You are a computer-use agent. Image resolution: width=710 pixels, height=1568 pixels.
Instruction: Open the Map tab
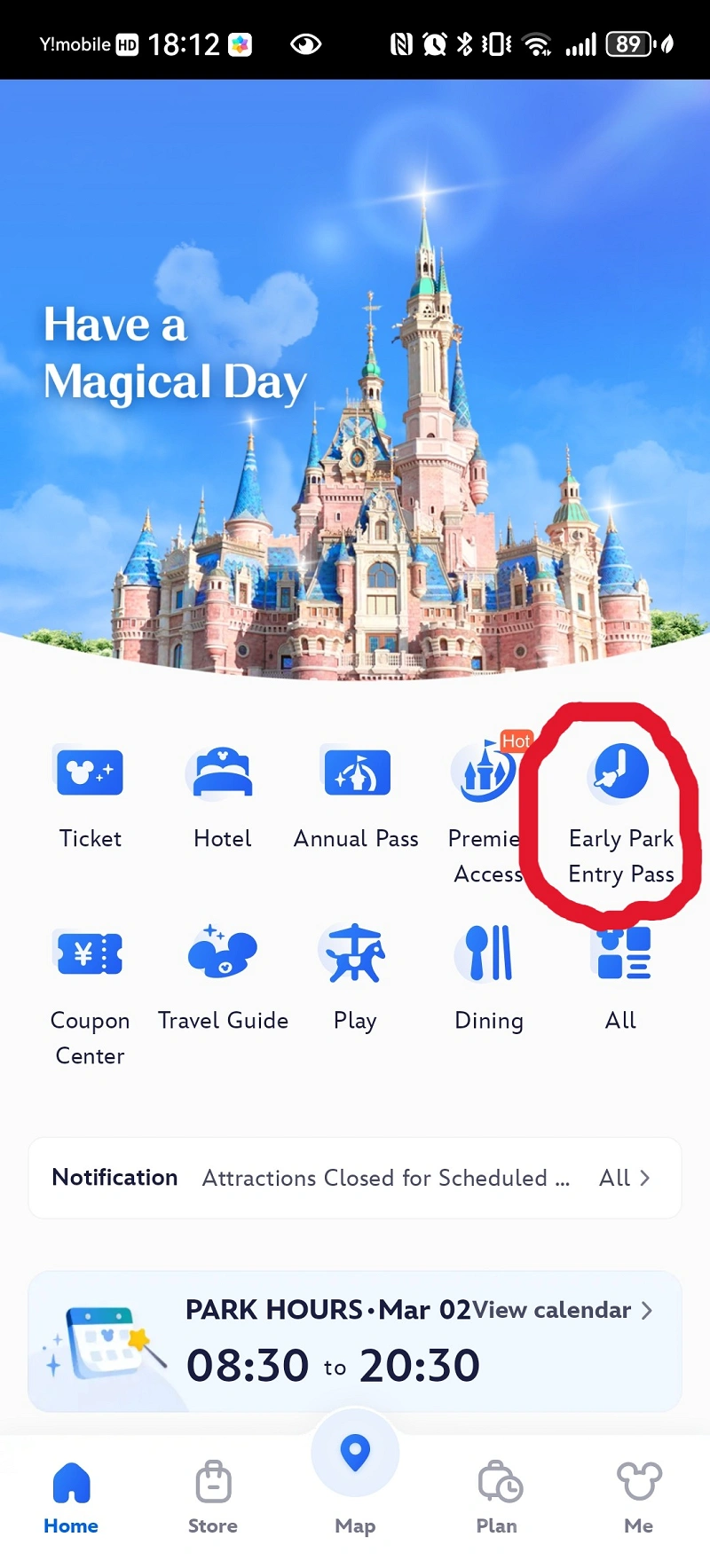pos(355,1472)
